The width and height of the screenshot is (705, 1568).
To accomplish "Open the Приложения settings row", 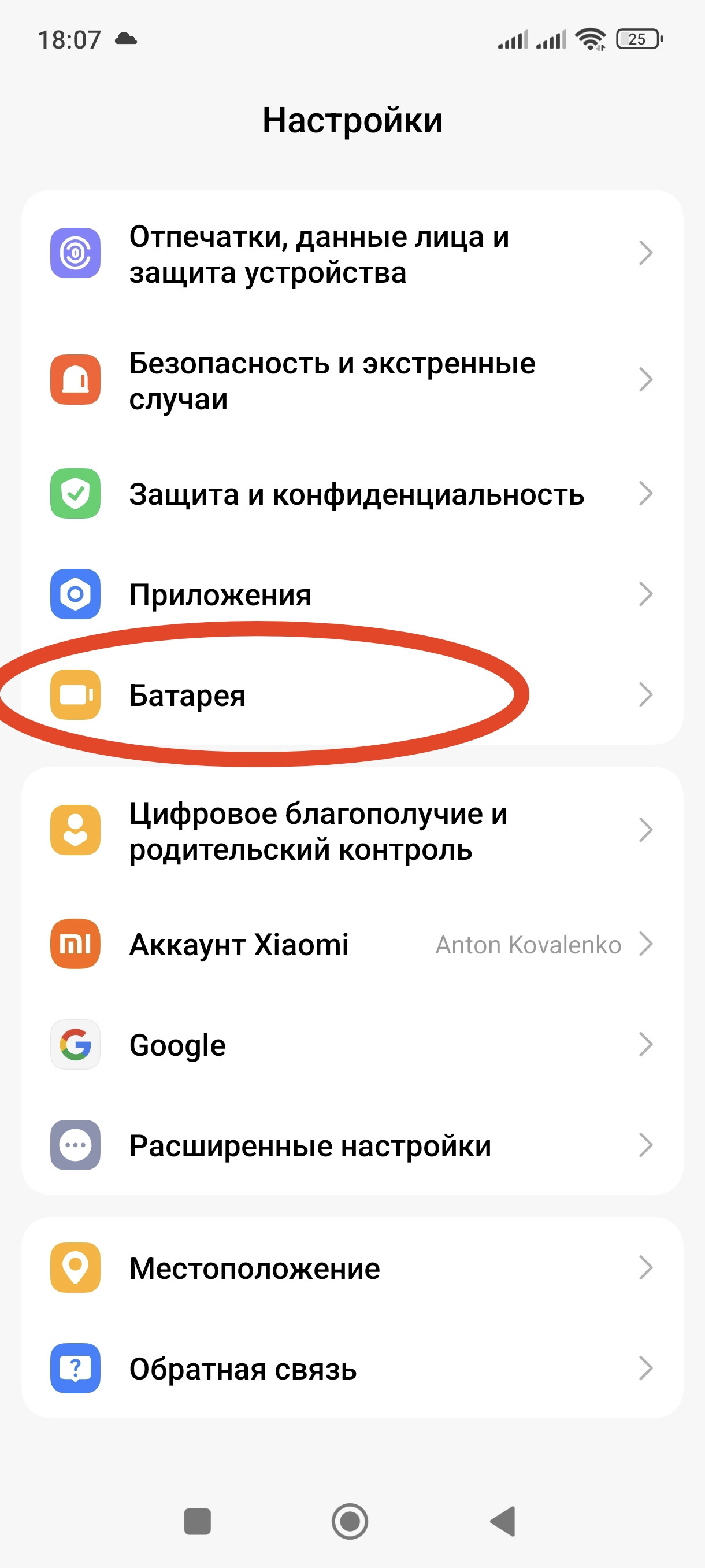I will 351,594.
